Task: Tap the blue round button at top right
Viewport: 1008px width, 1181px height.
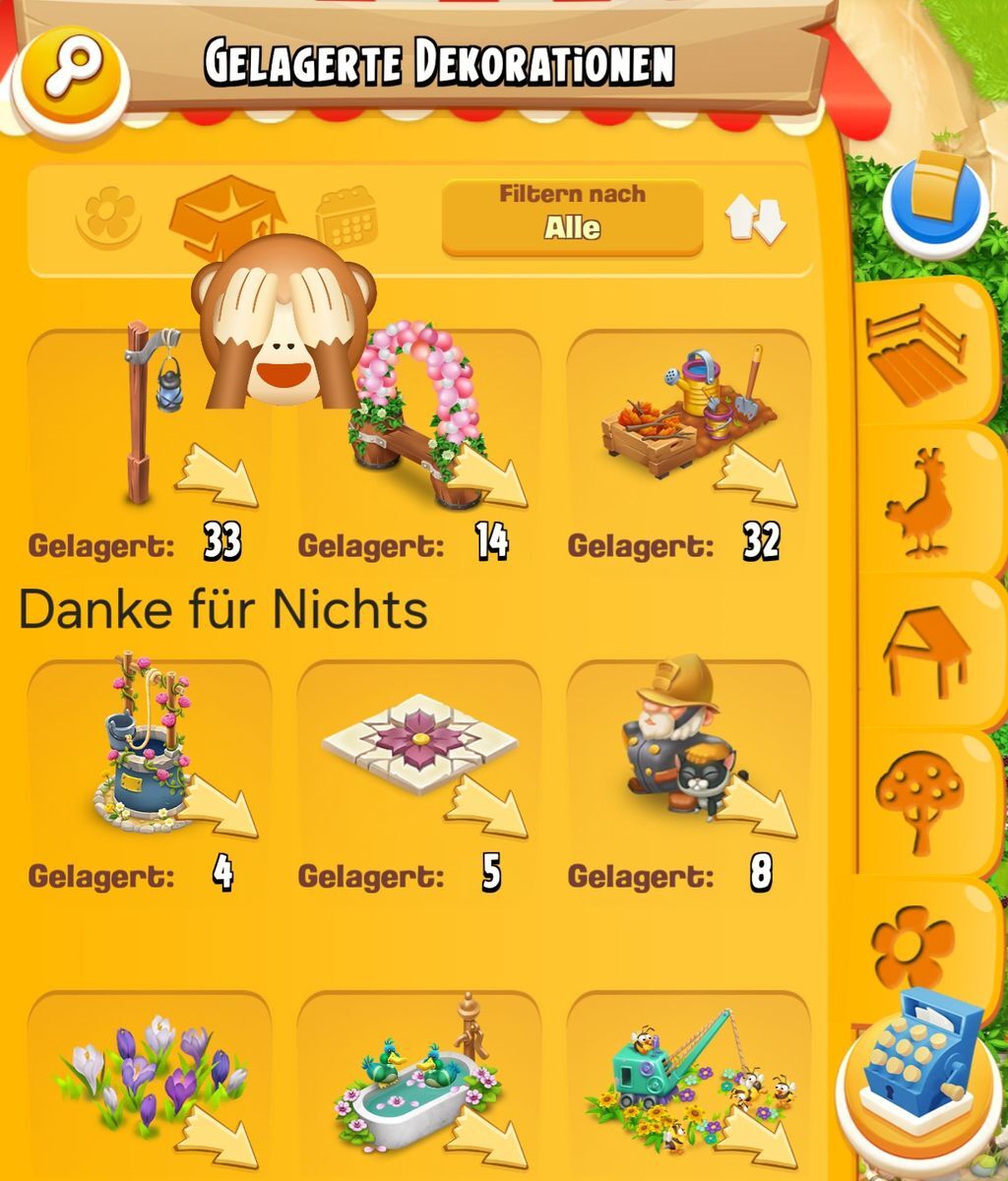Action: point(935,202)
